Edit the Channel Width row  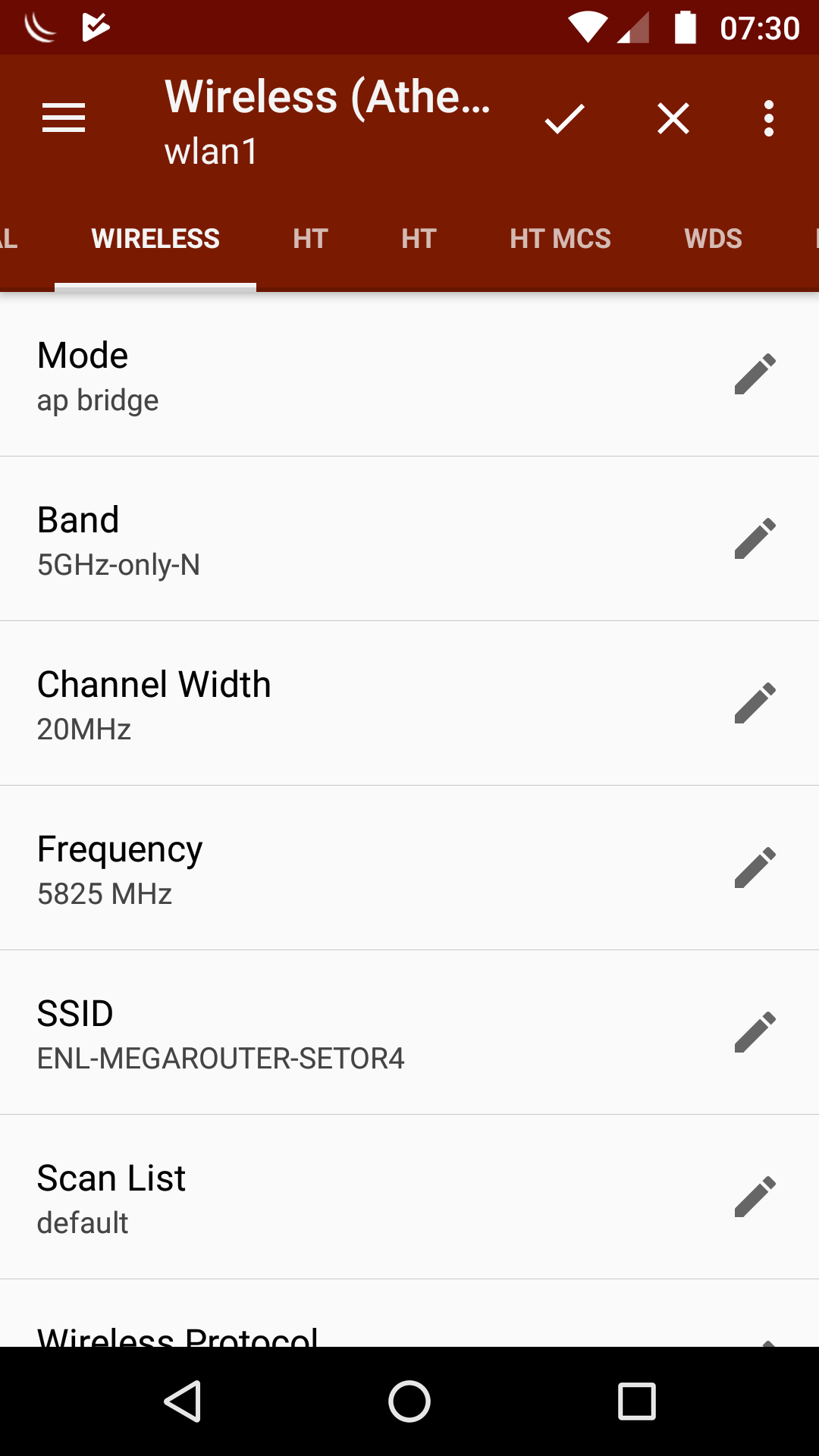(x=755, y=703)
